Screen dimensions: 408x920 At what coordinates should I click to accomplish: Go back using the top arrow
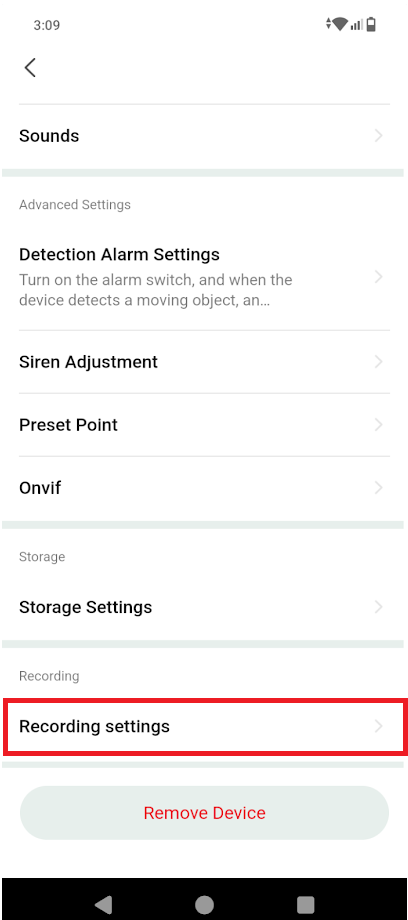(30, 67)
